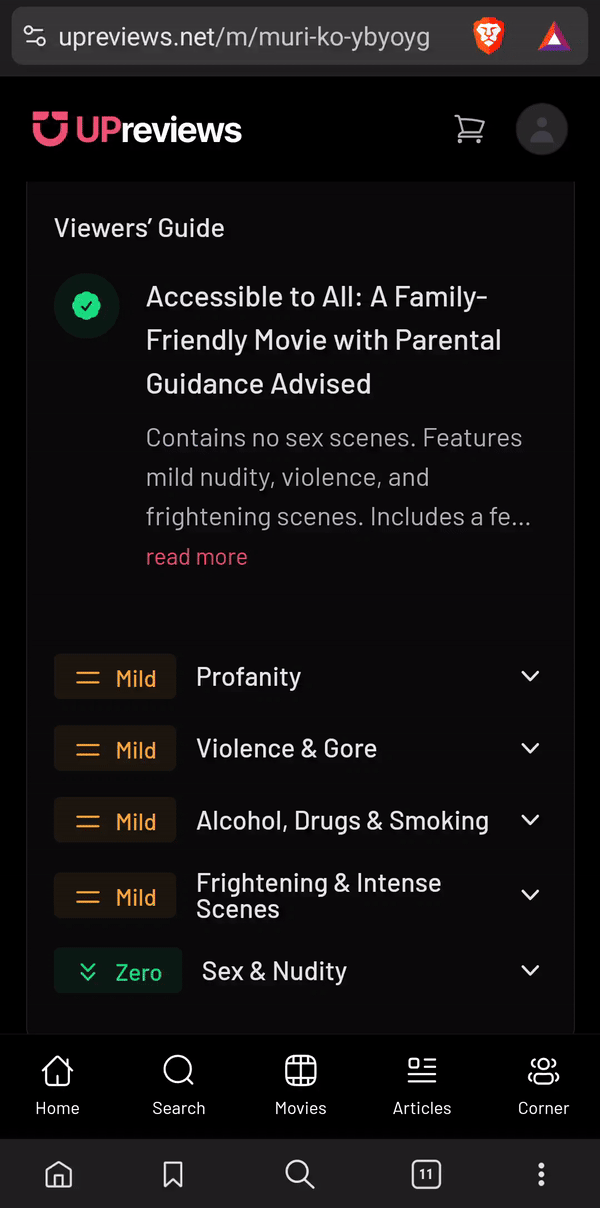600x1208 pixels.
Task: Open the browser overflow menu
Action: (541, 1174)
